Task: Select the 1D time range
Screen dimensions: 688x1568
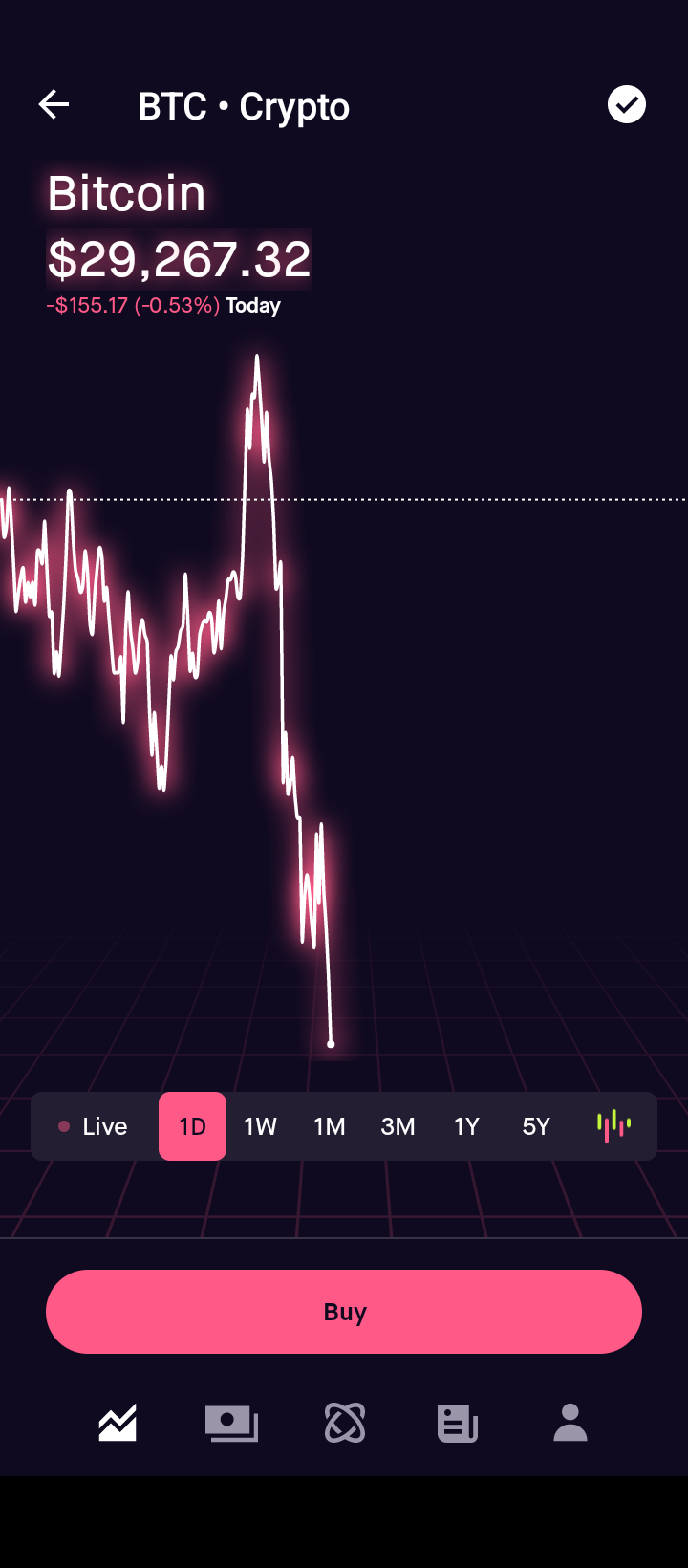Action: pyautogui.click(x=192, y=1126)
